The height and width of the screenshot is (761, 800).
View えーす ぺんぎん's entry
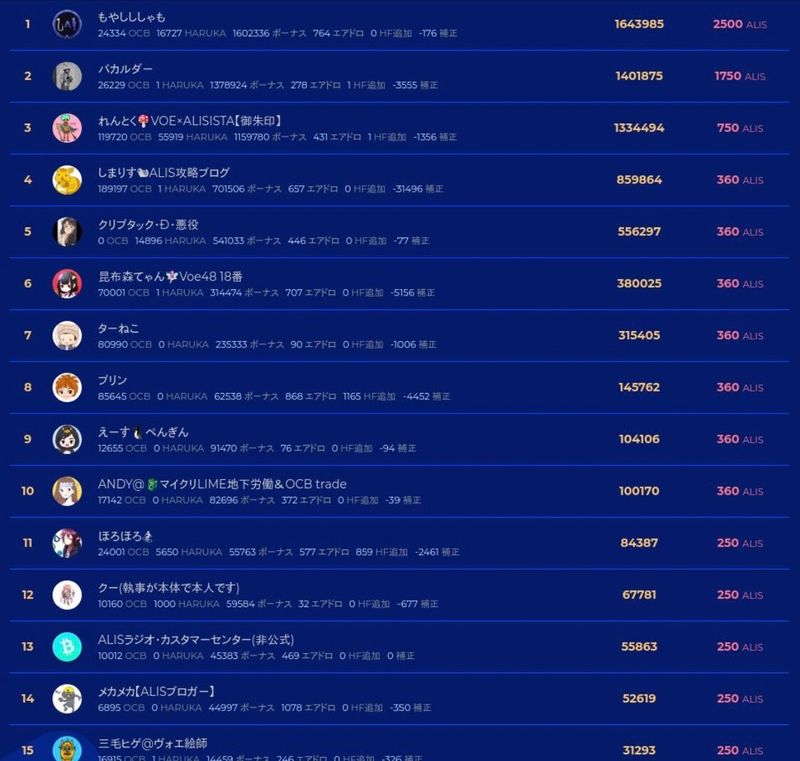click(143, 433)
